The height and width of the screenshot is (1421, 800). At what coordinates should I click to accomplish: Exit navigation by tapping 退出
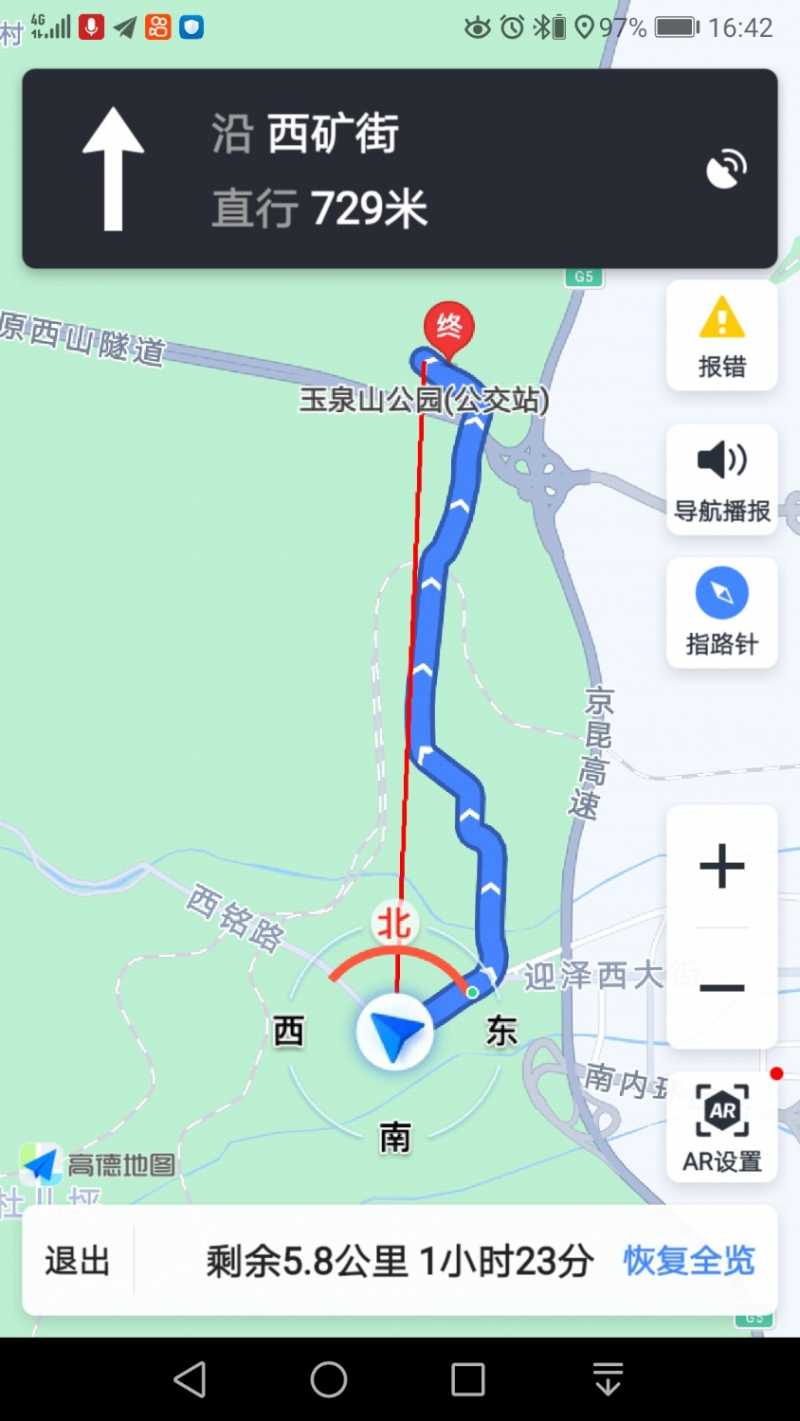[76, 1261]
